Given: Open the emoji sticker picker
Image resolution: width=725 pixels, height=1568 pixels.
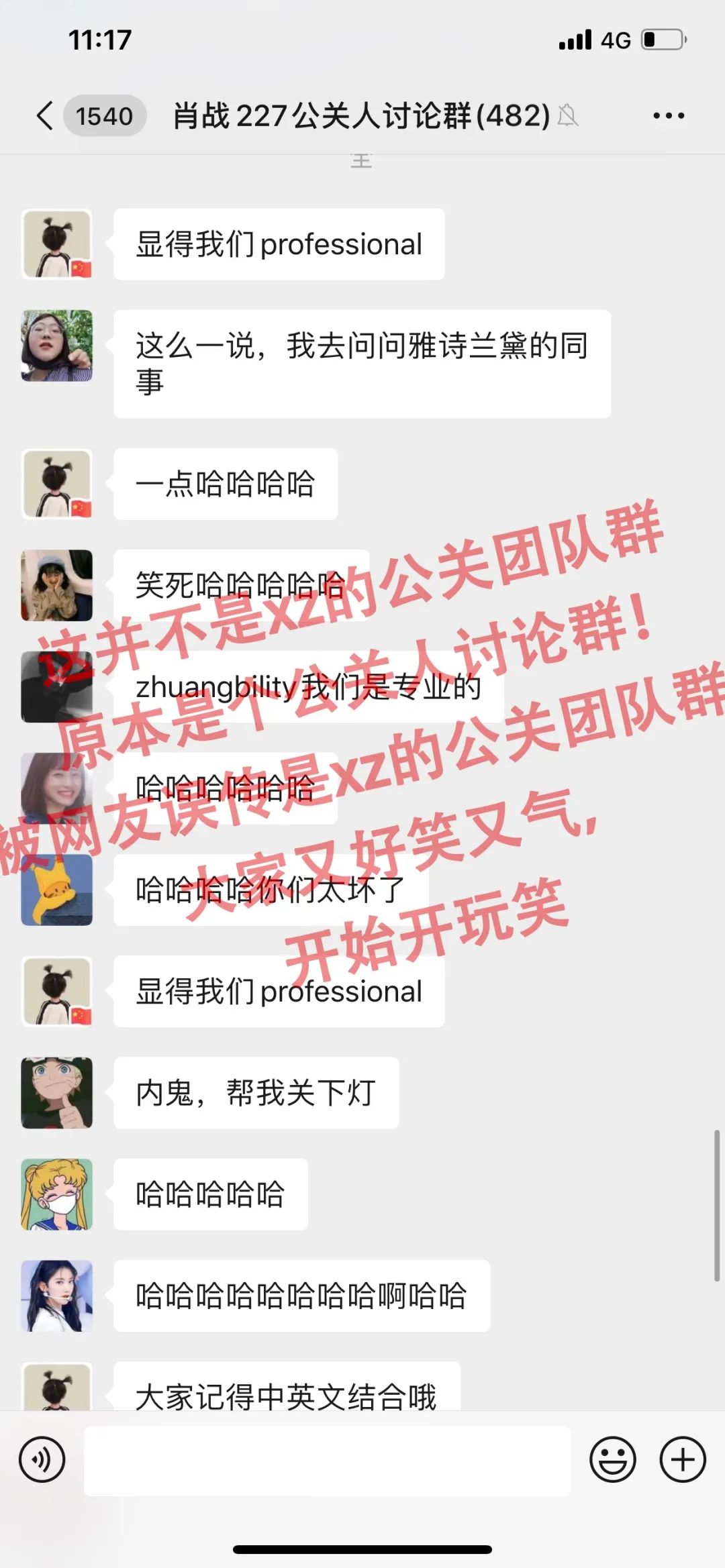Looking at the screenshot, I should pyautogui.click(x=612, y=1459).
